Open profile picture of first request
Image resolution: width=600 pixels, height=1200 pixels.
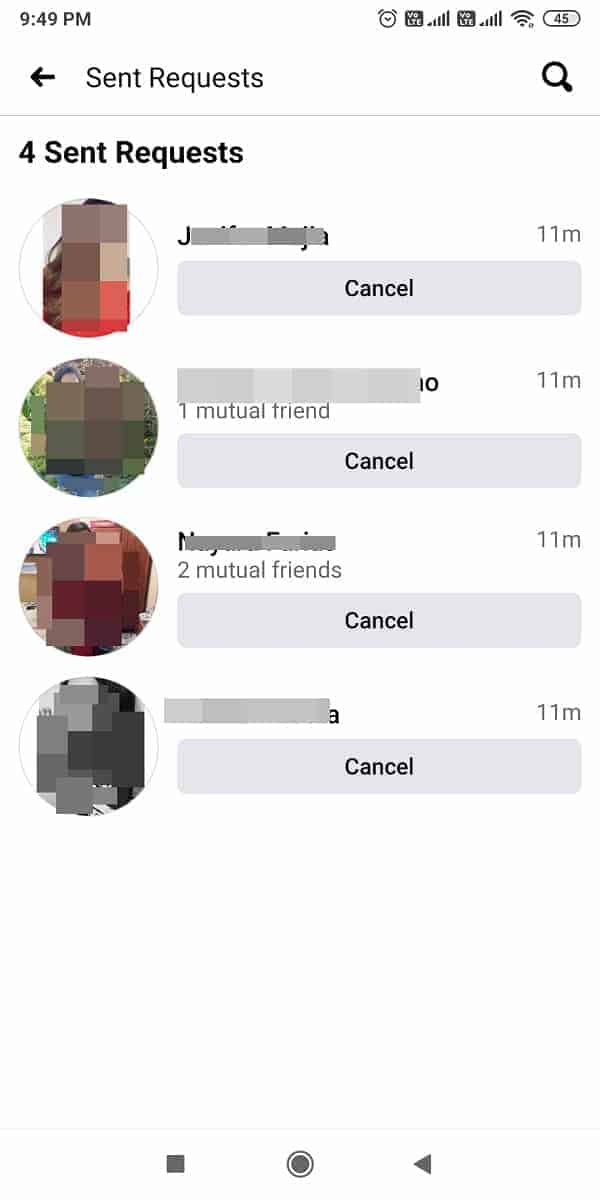point(88,267)
